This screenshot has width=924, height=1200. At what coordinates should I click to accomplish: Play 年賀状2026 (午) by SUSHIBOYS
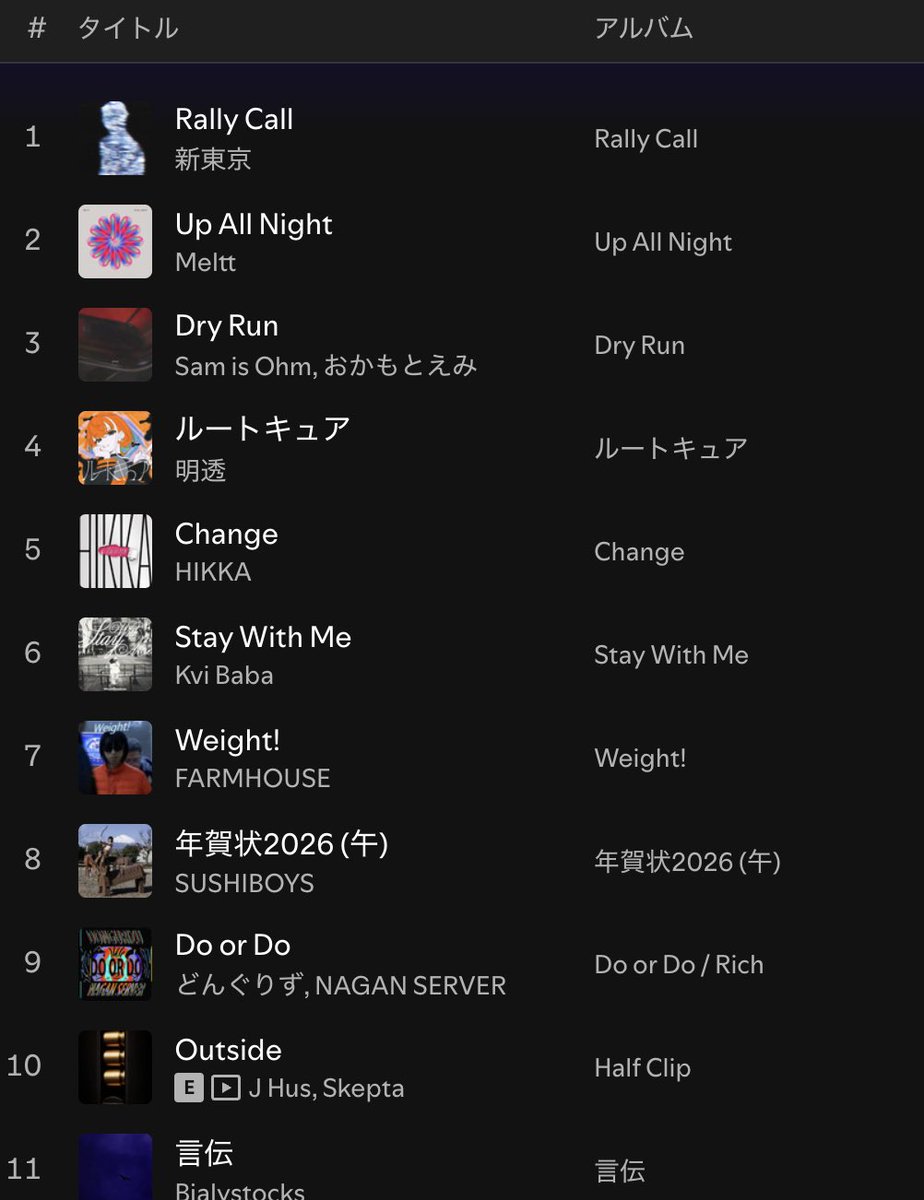(281, 845)
